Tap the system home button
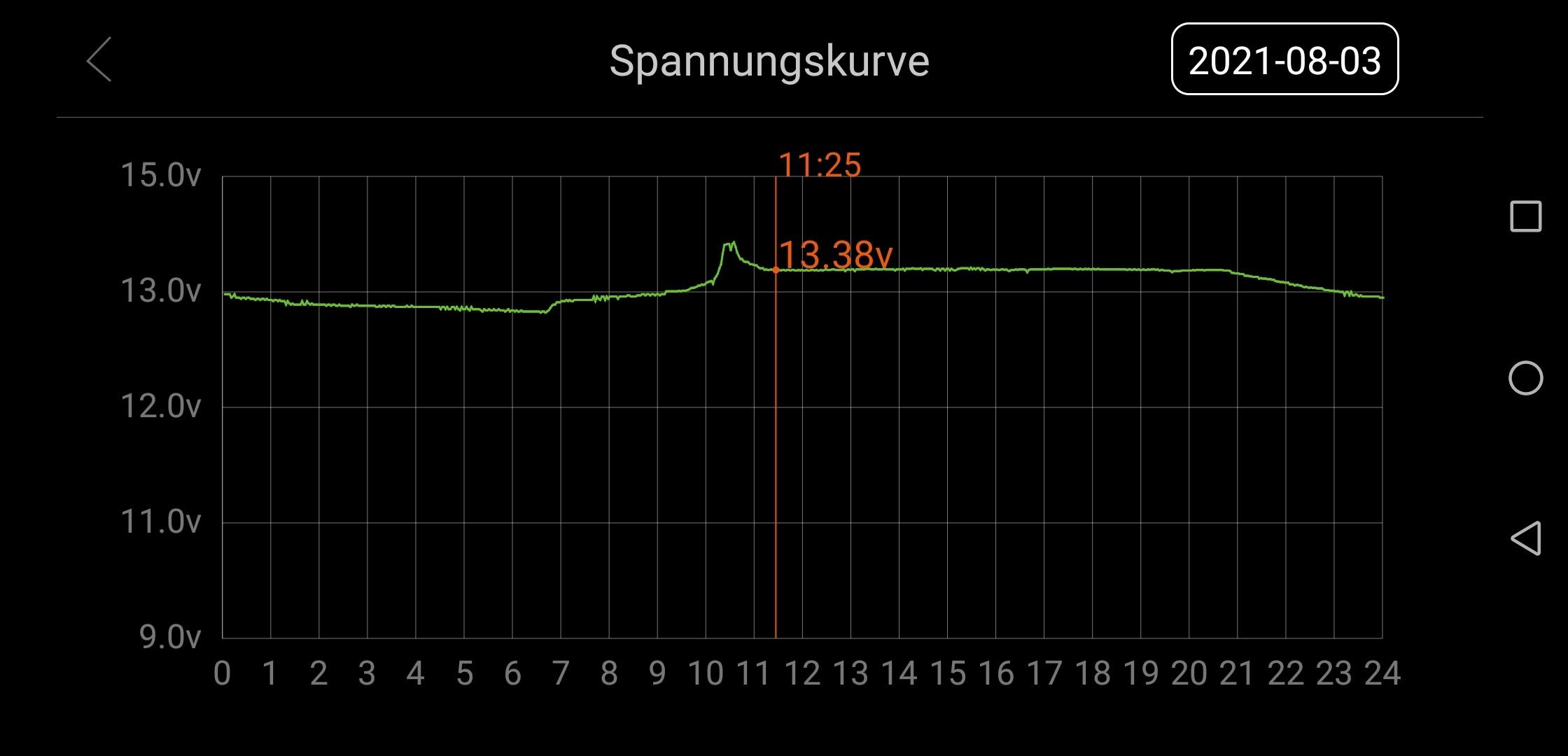Viewport: 1568px width, 756px height. 1525,379
